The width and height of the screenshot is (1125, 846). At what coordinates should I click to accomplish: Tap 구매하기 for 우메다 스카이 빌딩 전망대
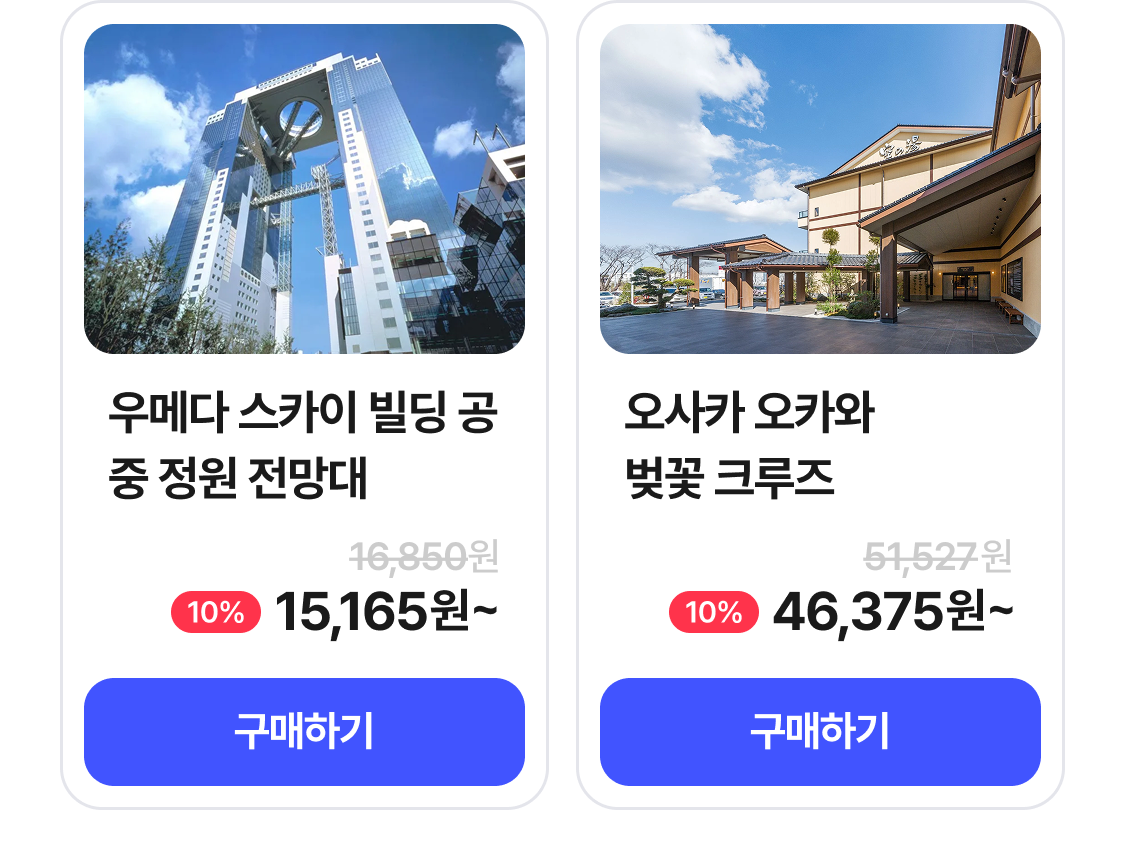point(304,732)
